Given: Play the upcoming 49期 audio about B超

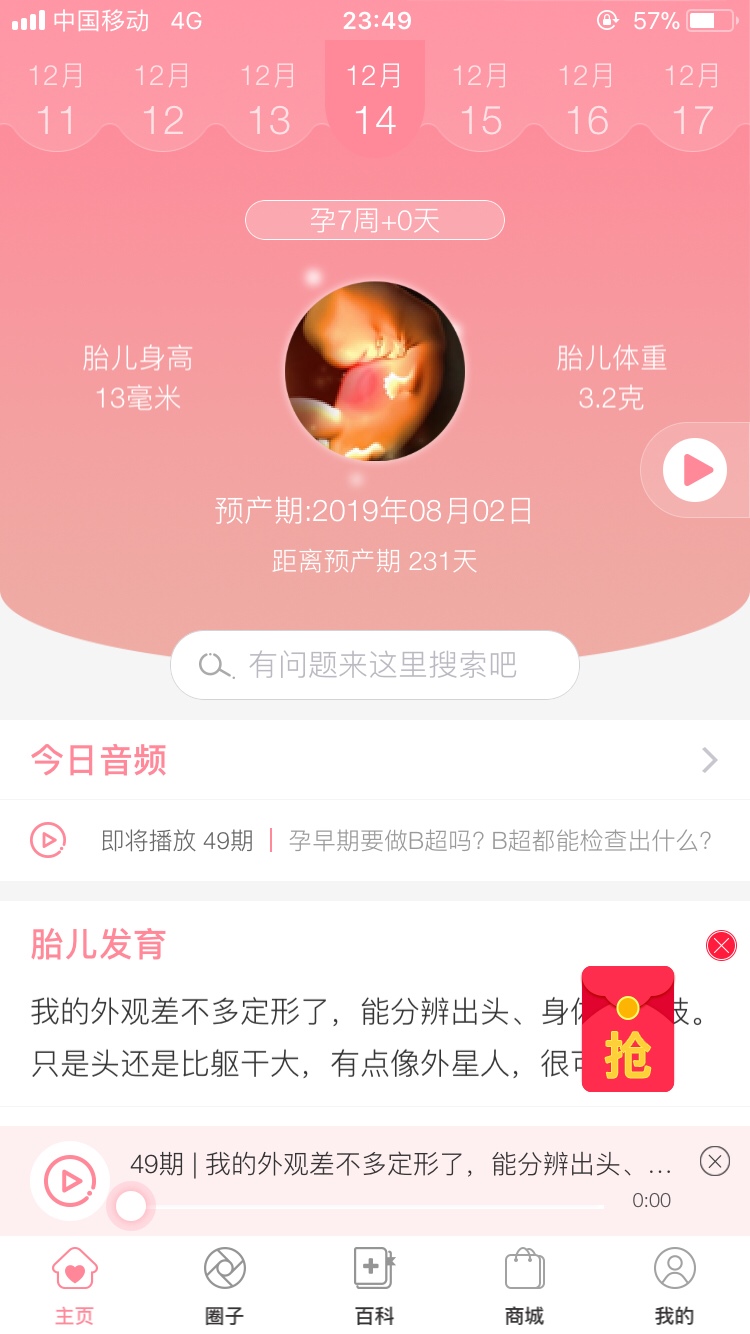Looking at the screenshot, I should click(48, 840).
